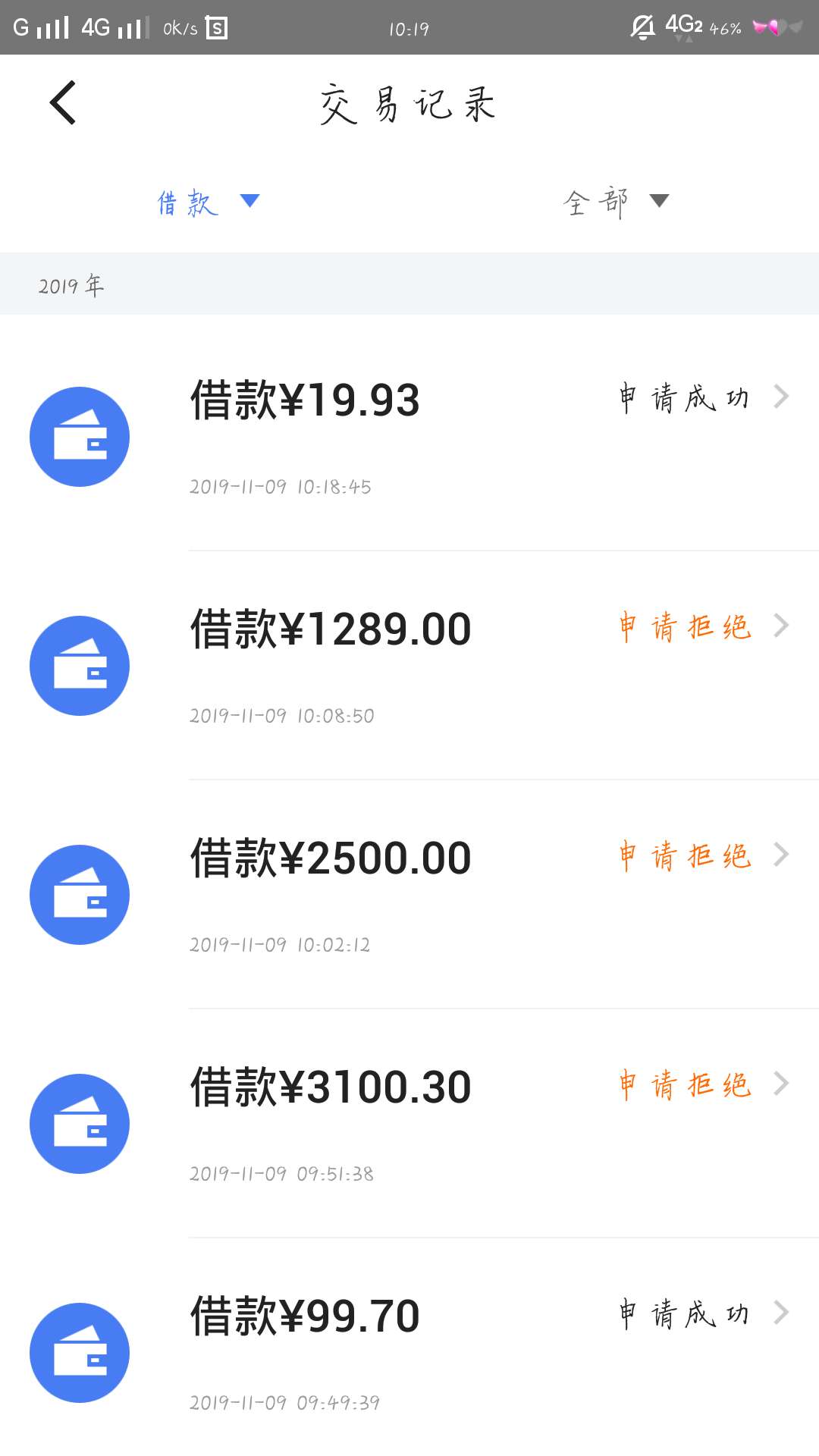Expand the 全部 status filter
The image size is (819, 1456).
click(x=615, y=202)
